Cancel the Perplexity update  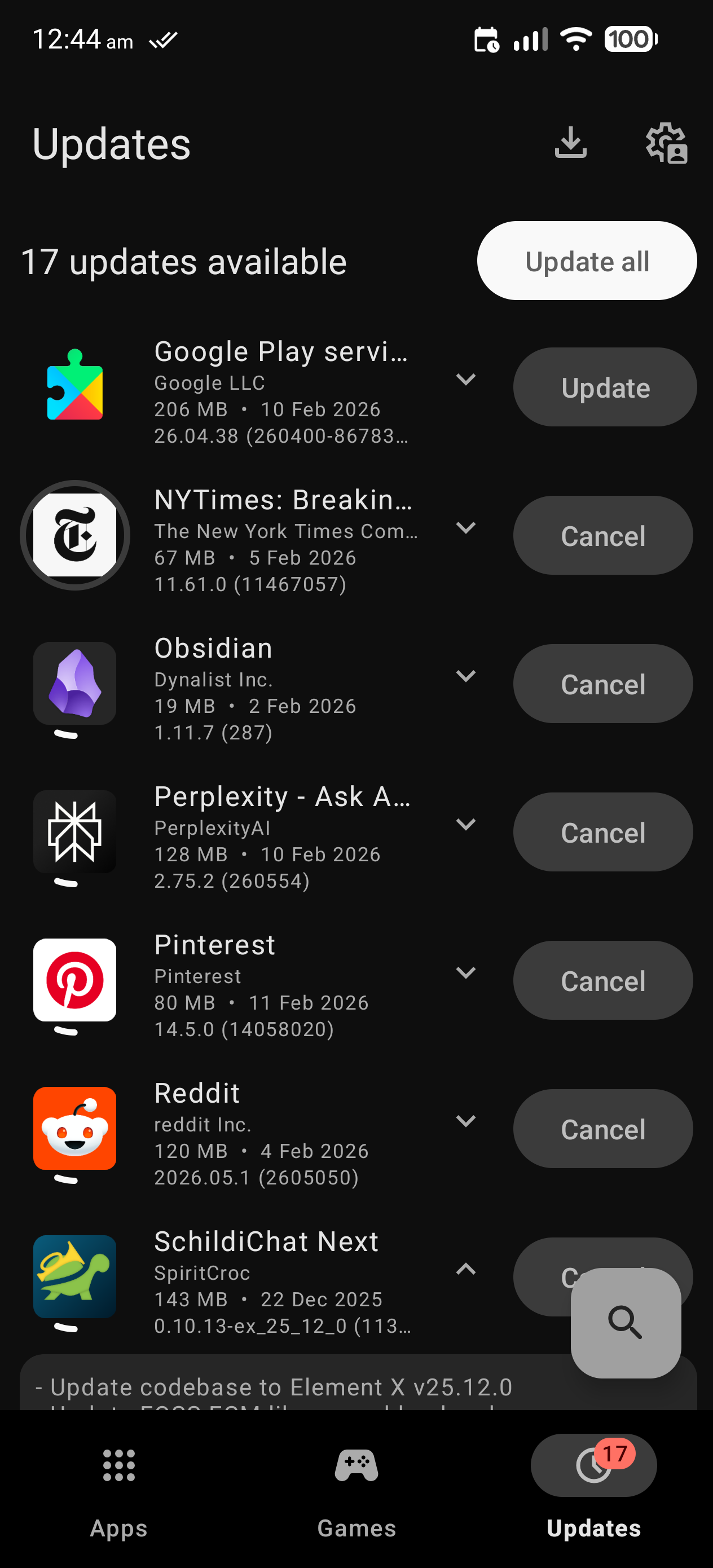603,832
